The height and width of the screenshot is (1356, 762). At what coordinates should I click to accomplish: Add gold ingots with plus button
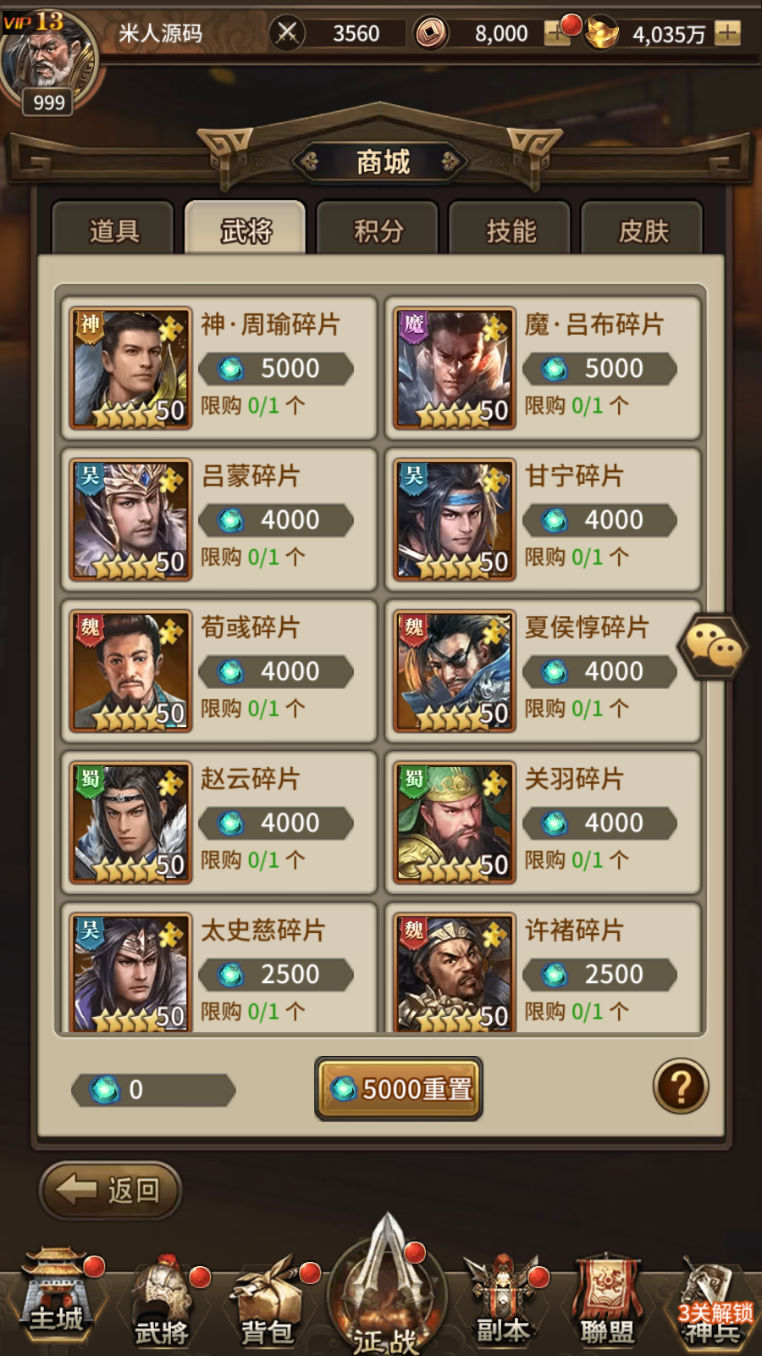pyautogui.click(x=727, y=33)
